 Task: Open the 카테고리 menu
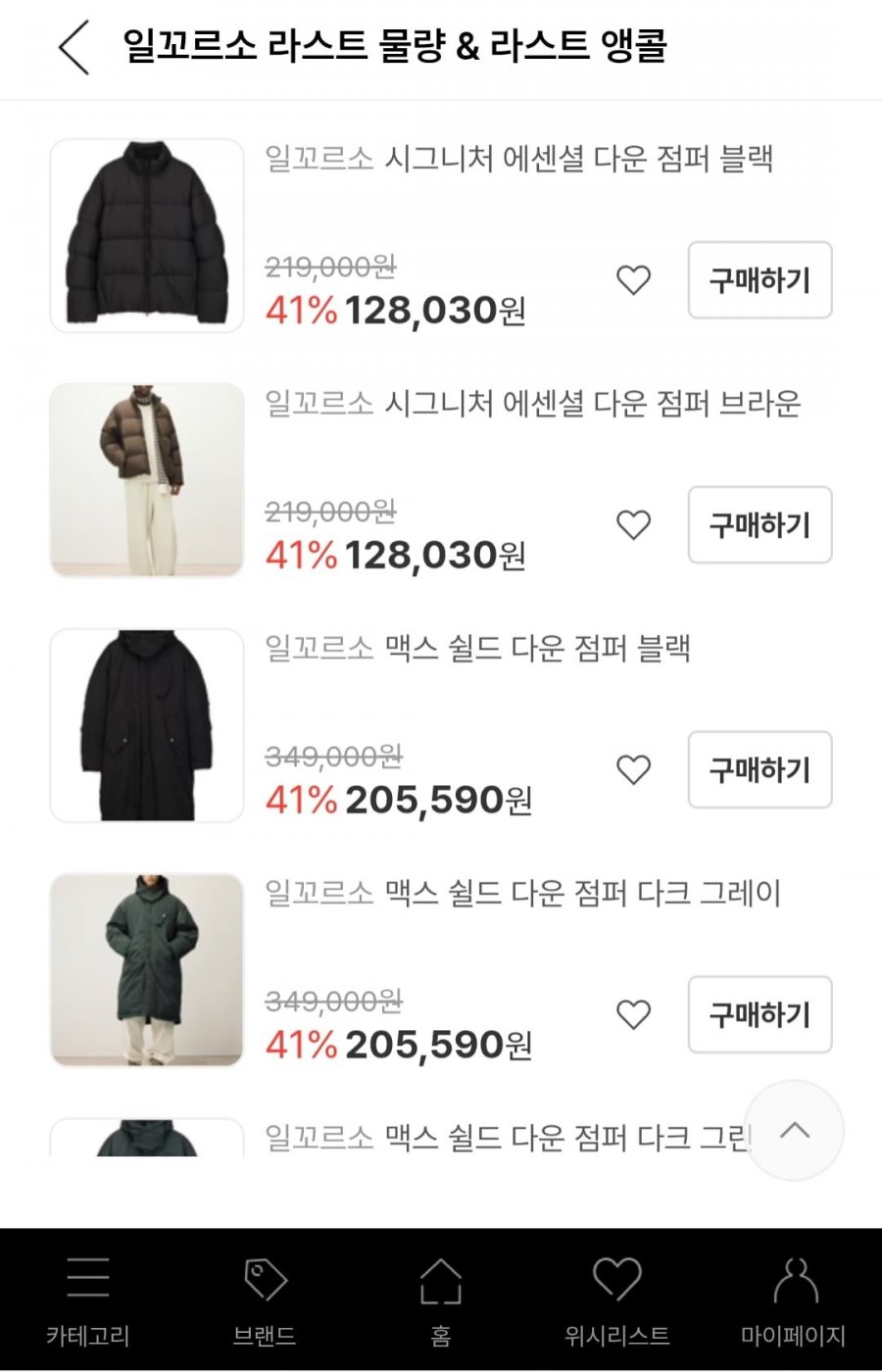click(x=88, y=1300)
